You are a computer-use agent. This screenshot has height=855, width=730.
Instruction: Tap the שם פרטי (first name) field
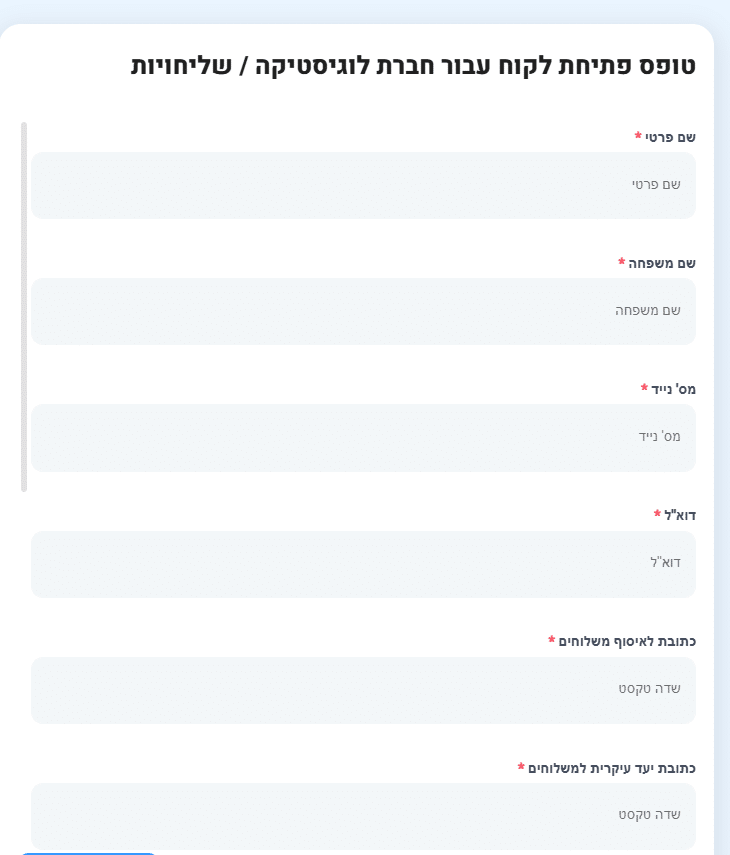363,185
